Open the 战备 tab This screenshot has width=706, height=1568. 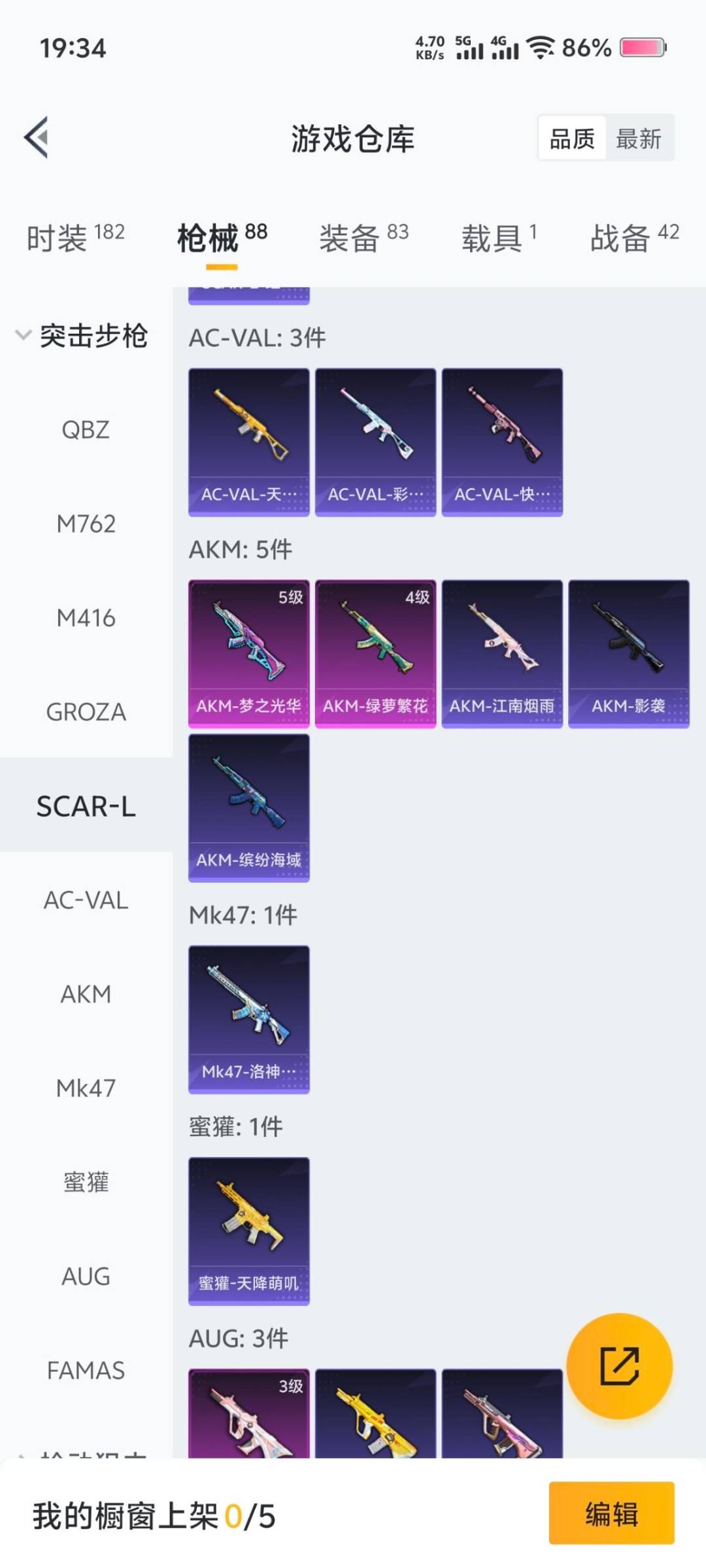(634, 237)
